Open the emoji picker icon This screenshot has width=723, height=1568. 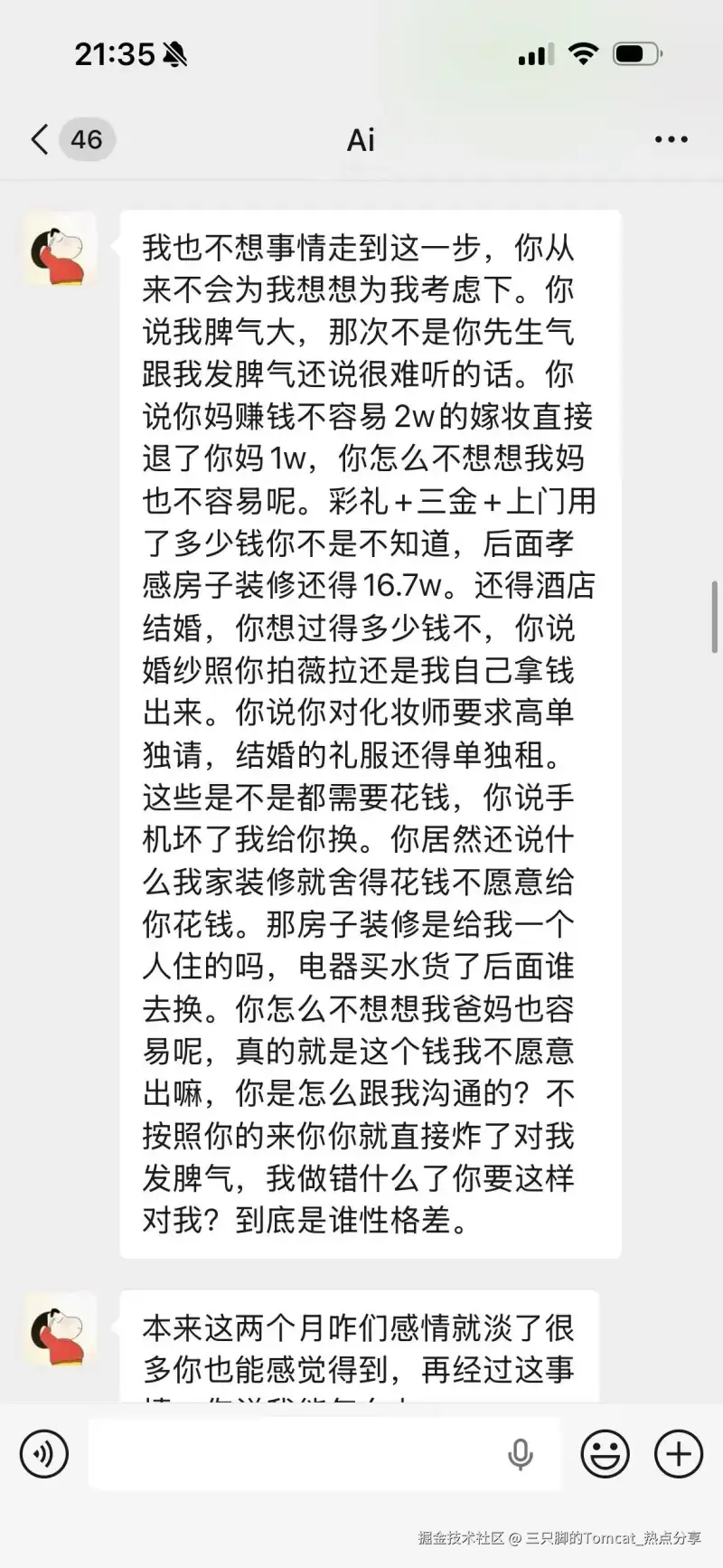606,1454
